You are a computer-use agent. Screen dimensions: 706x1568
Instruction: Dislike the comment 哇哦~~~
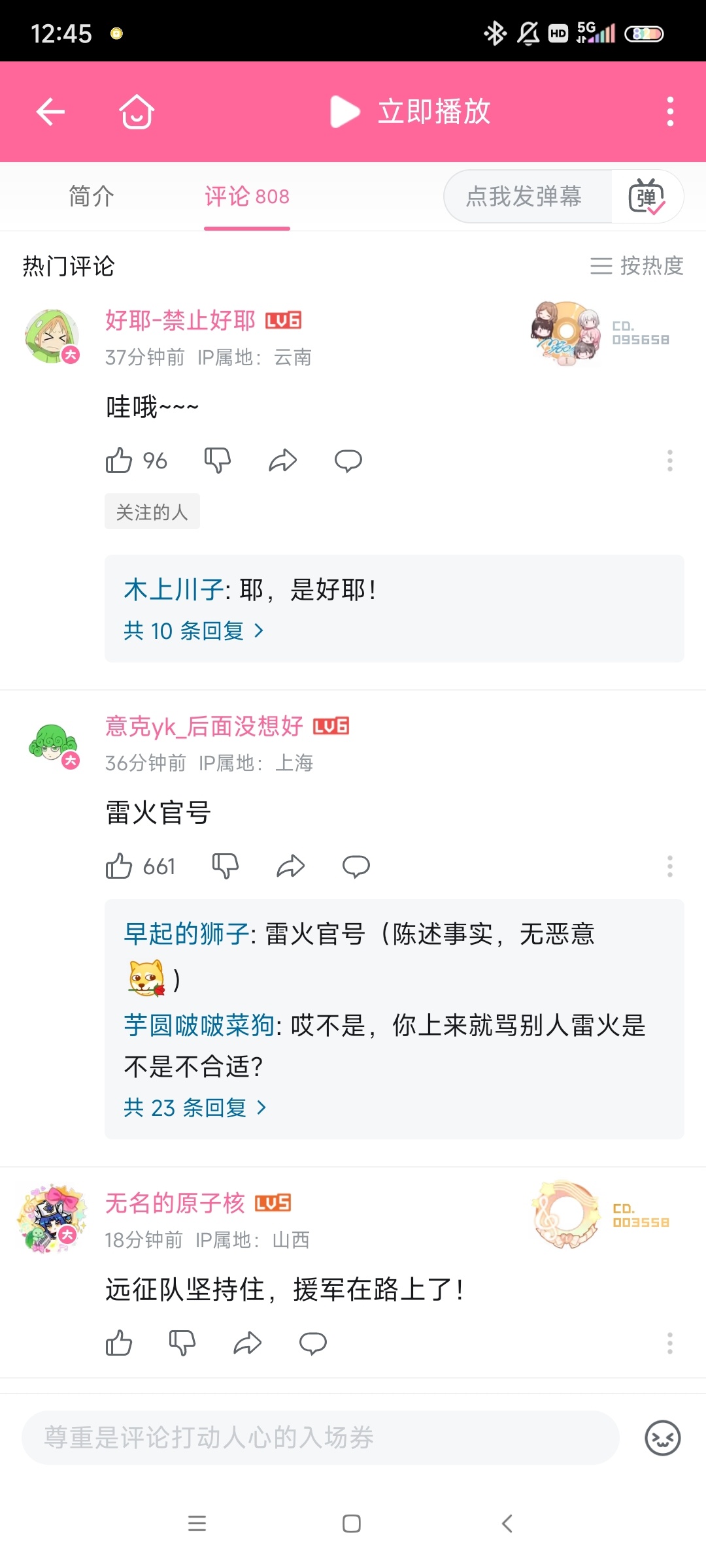[218, 461]
